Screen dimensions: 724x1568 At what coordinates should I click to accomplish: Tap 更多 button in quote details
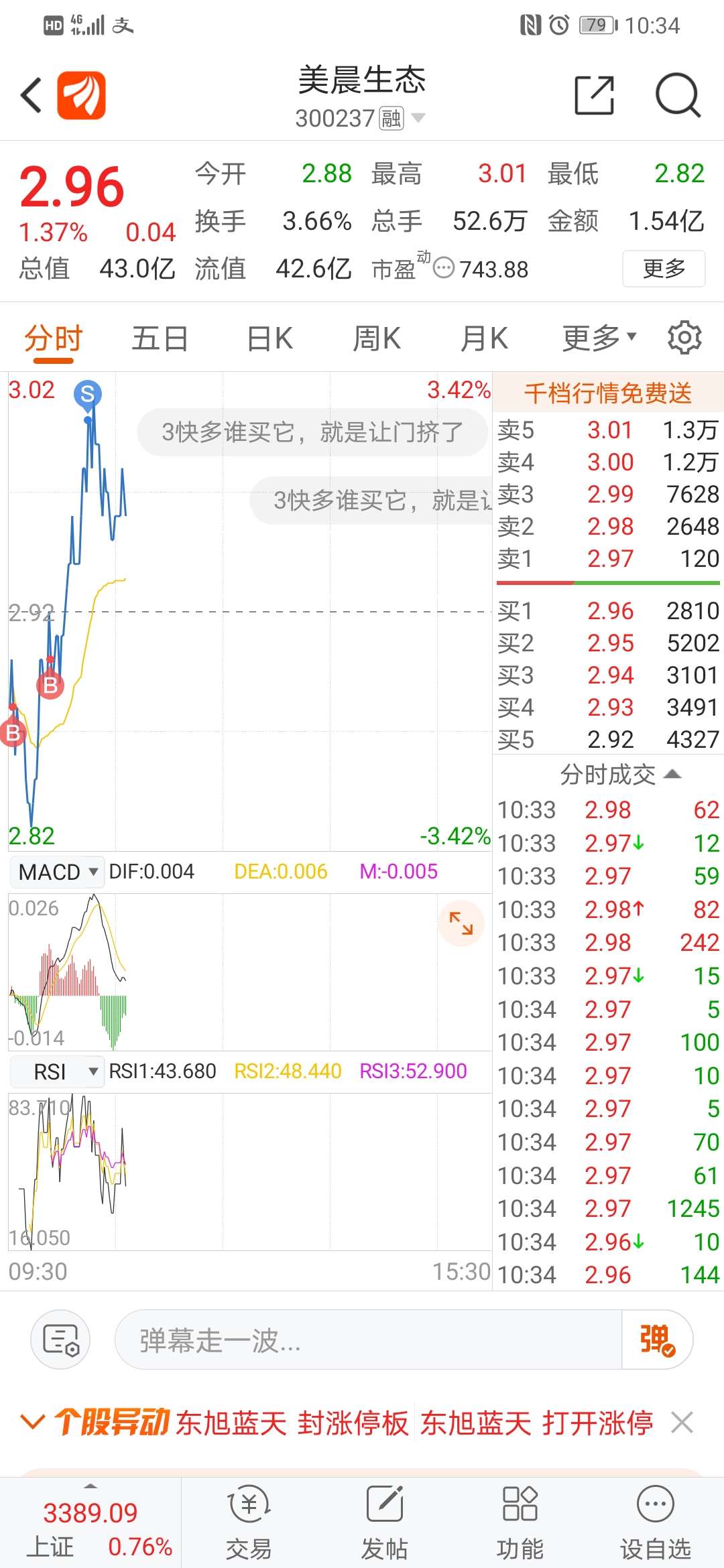click(x=664, y=269)
